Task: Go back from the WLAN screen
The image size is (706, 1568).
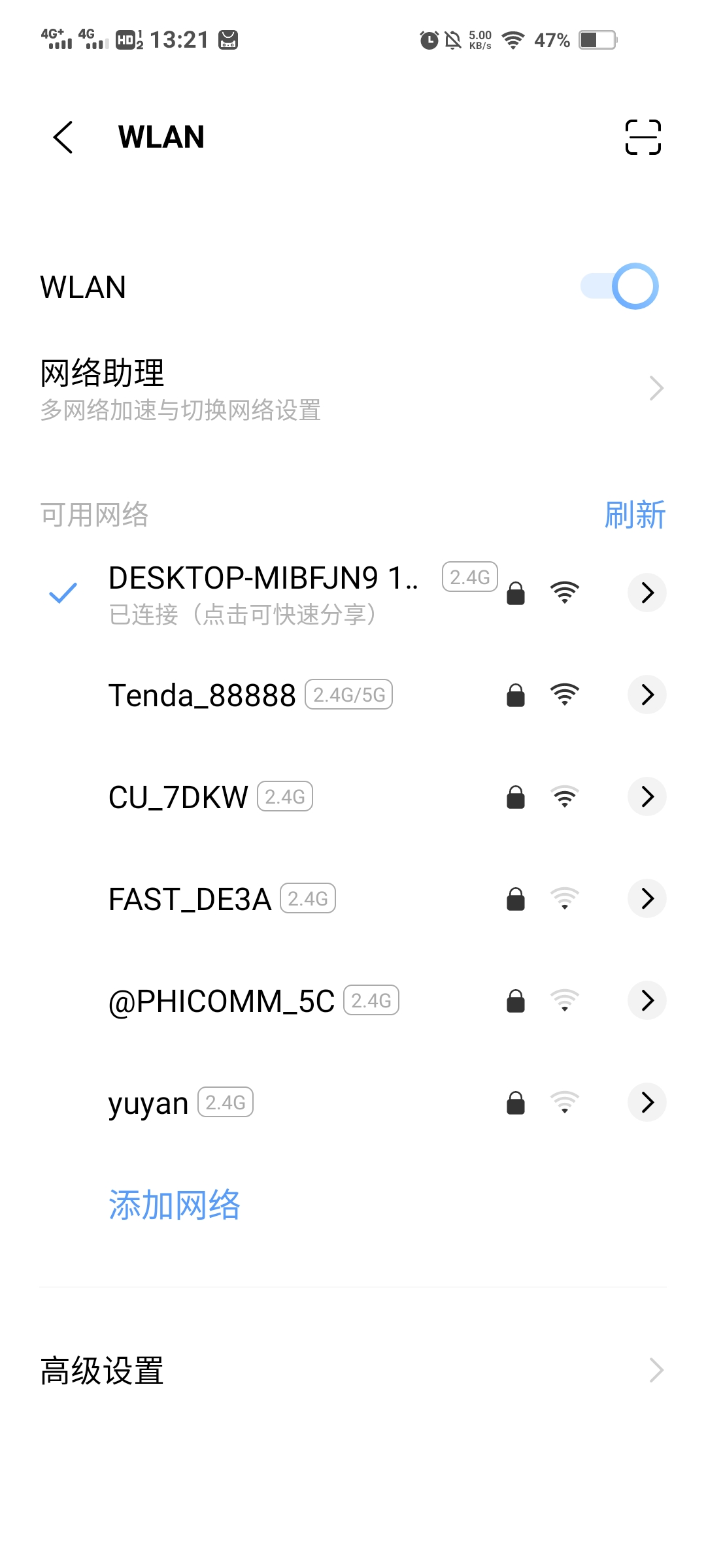Action: coord(63,137)
